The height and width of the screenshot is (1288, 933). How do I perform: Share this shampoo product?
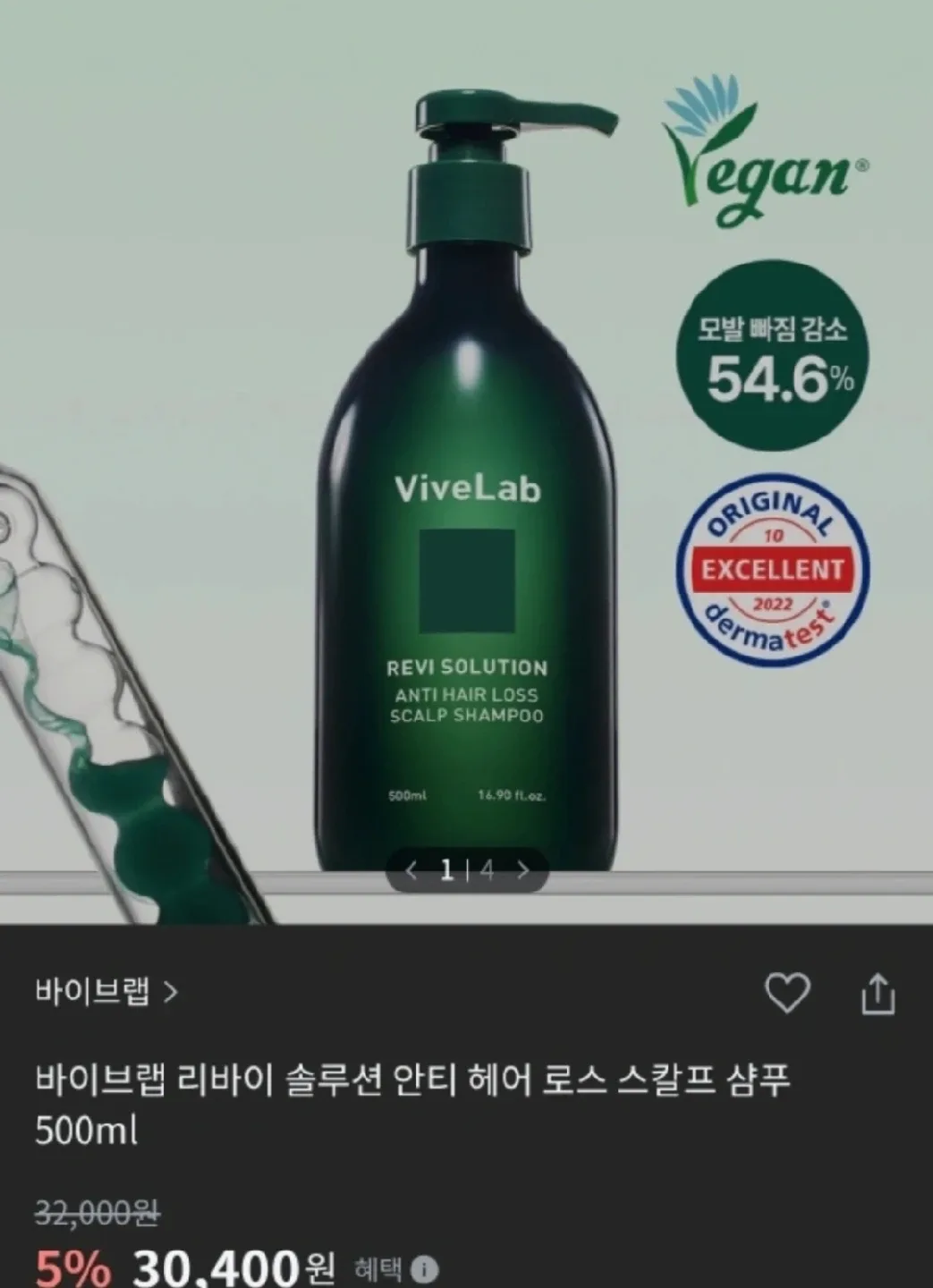point(878,995)
